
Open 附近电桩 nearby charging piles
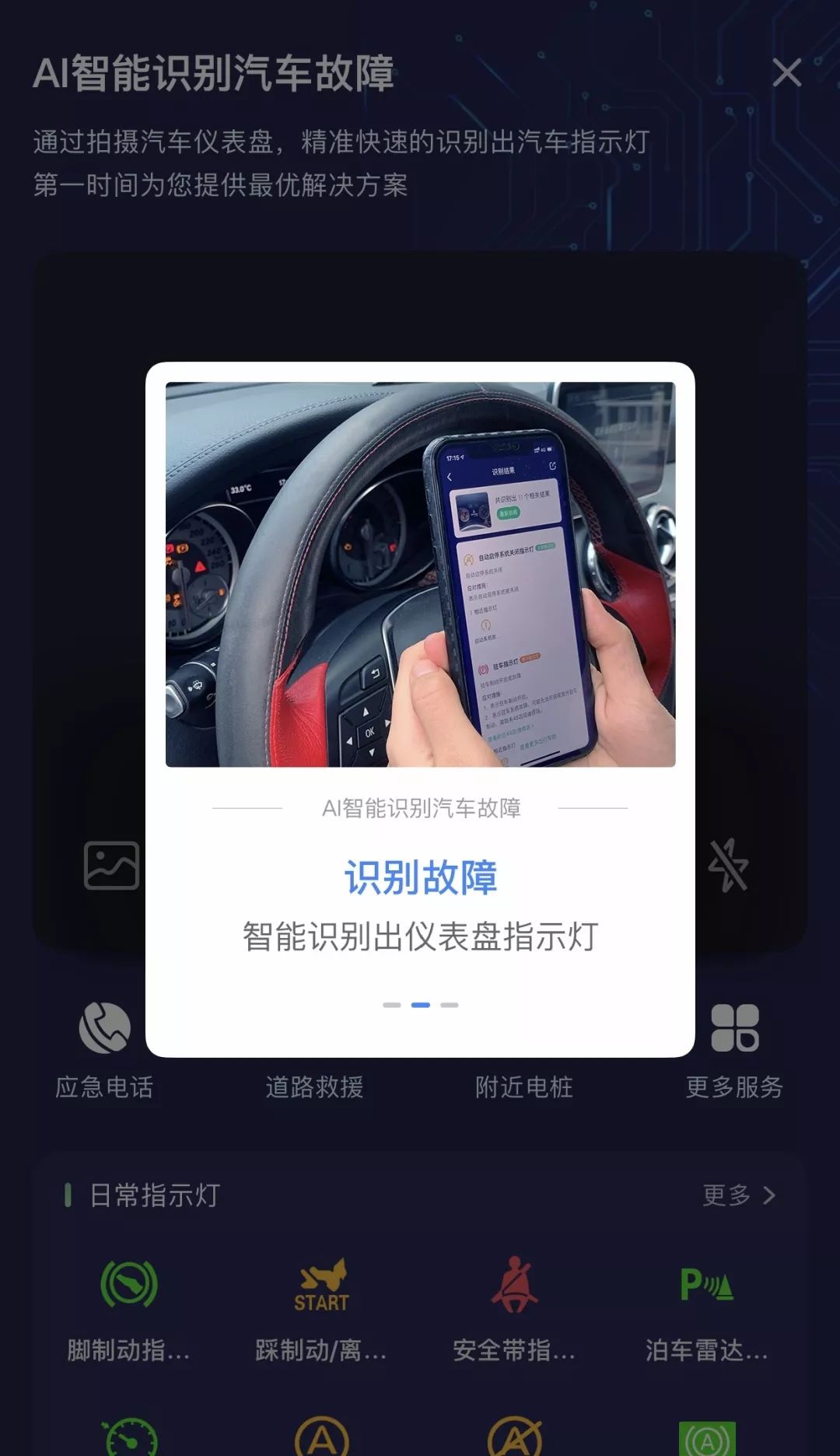coord(524,1085)
